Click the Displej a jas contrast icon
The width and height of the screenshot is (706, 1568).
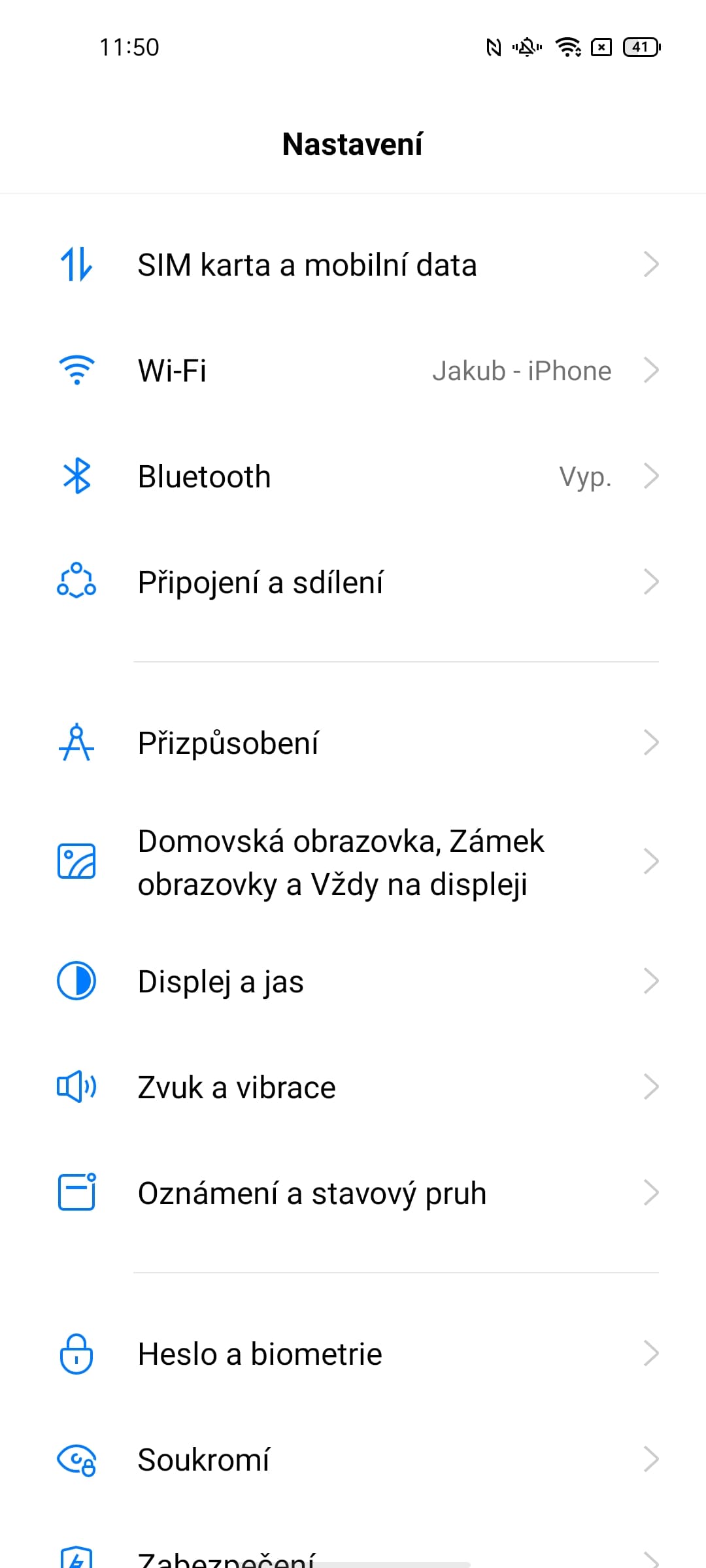(x=76, y=981)
